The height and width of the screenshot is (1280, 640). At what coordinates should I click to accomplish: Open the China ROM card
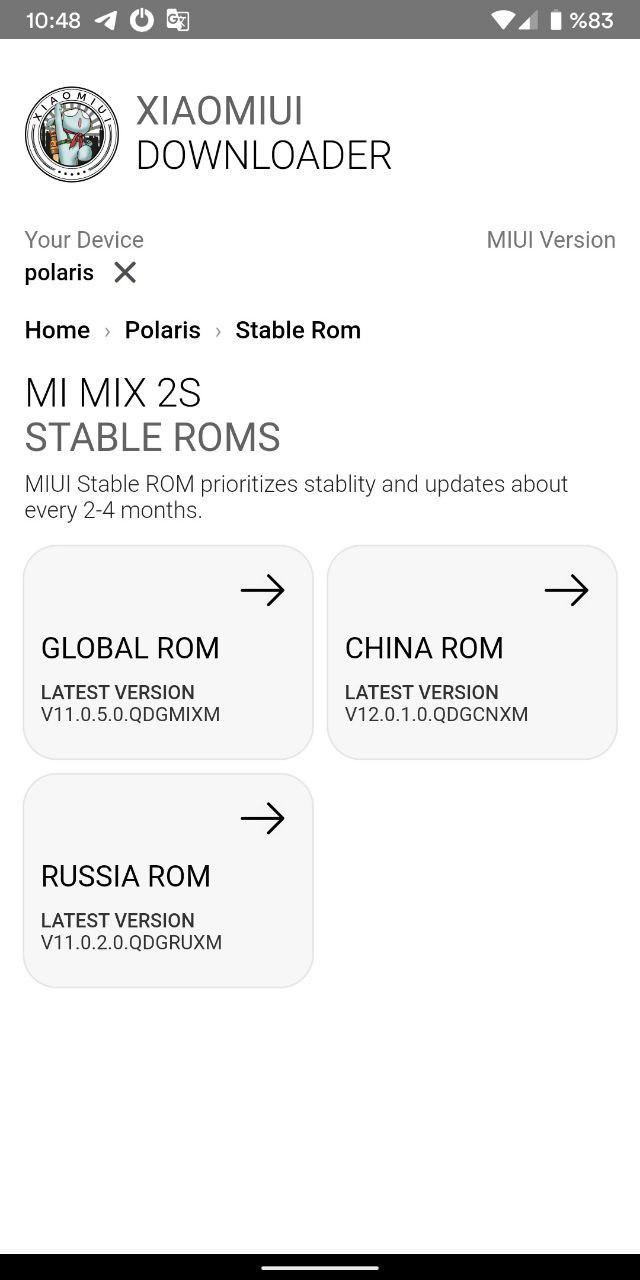pos(472,652)
